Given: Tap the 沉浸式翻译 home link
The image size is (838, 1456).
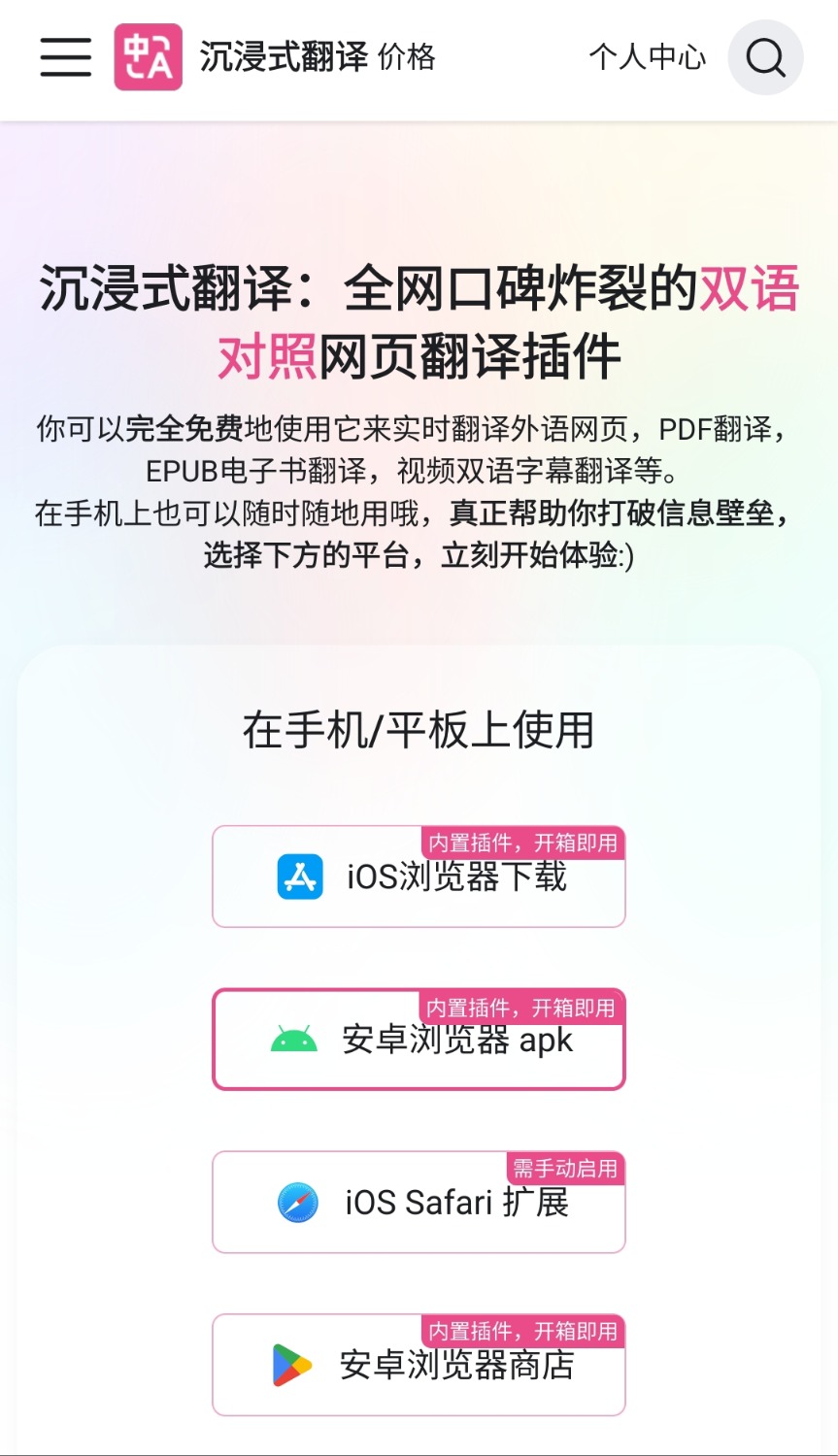Looking at the screenshot, I should pyautogui.click(x=241, y=57).
